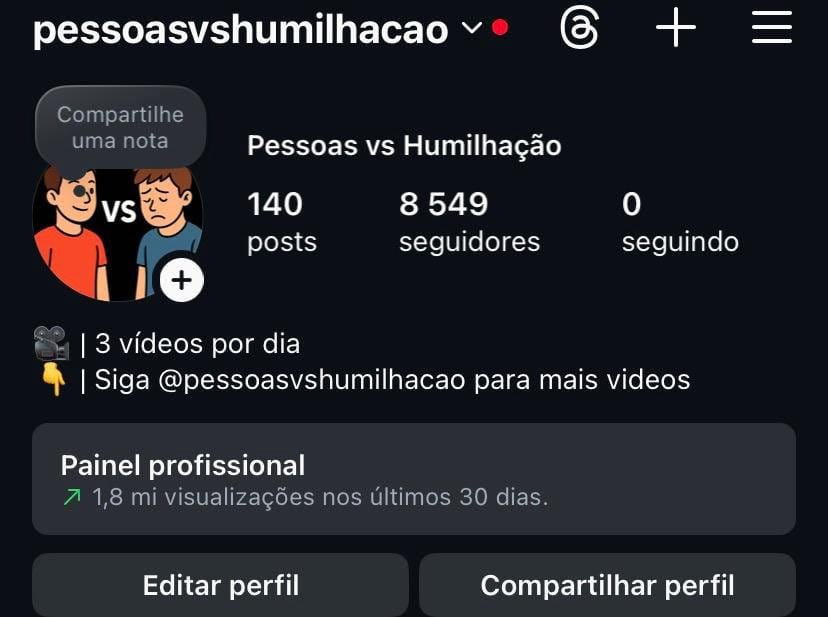Tap Editar perfil

click(x=220, y=585)
